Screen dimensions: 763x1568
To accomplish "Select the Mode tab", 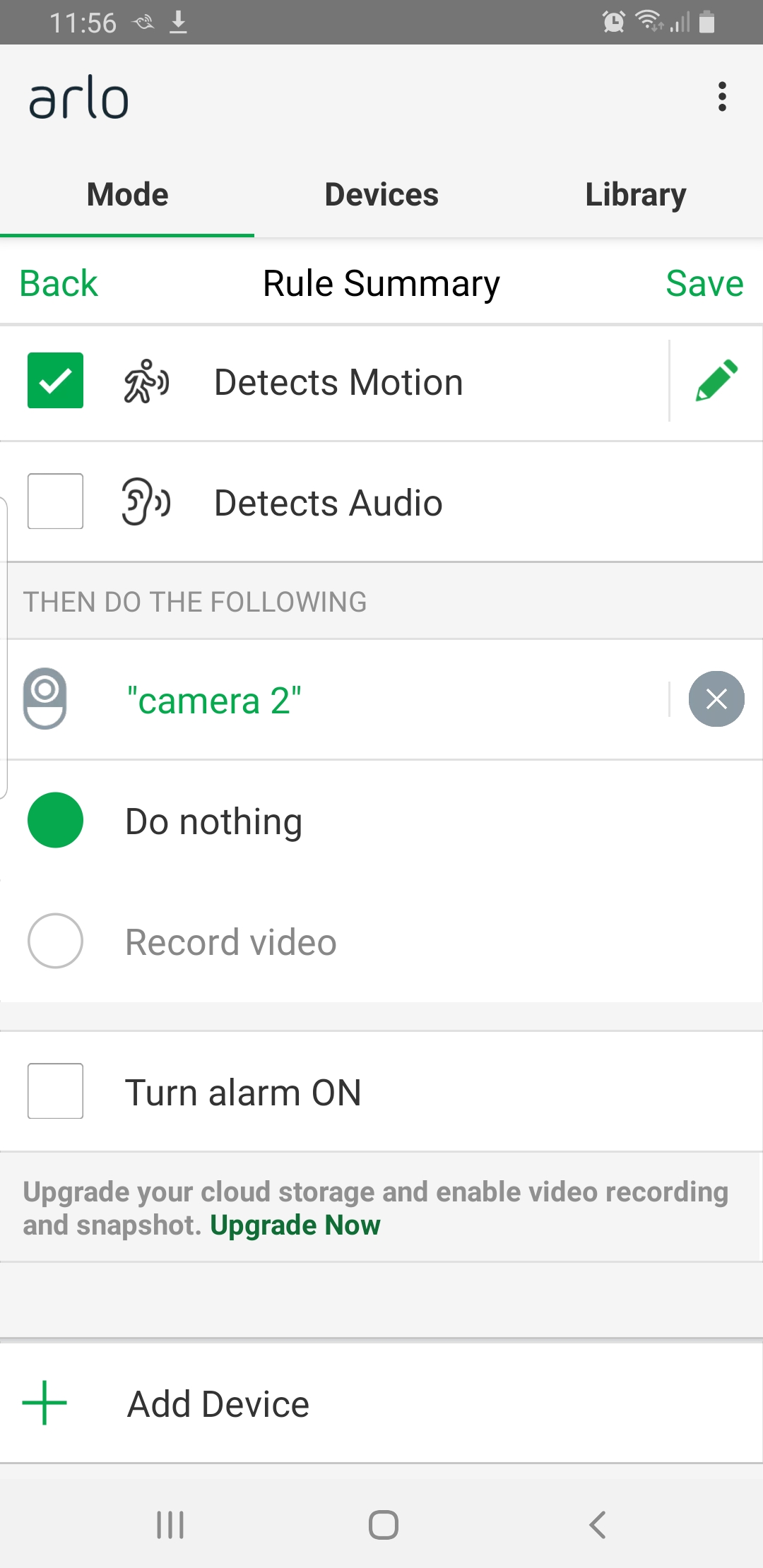I will point(126,194).
